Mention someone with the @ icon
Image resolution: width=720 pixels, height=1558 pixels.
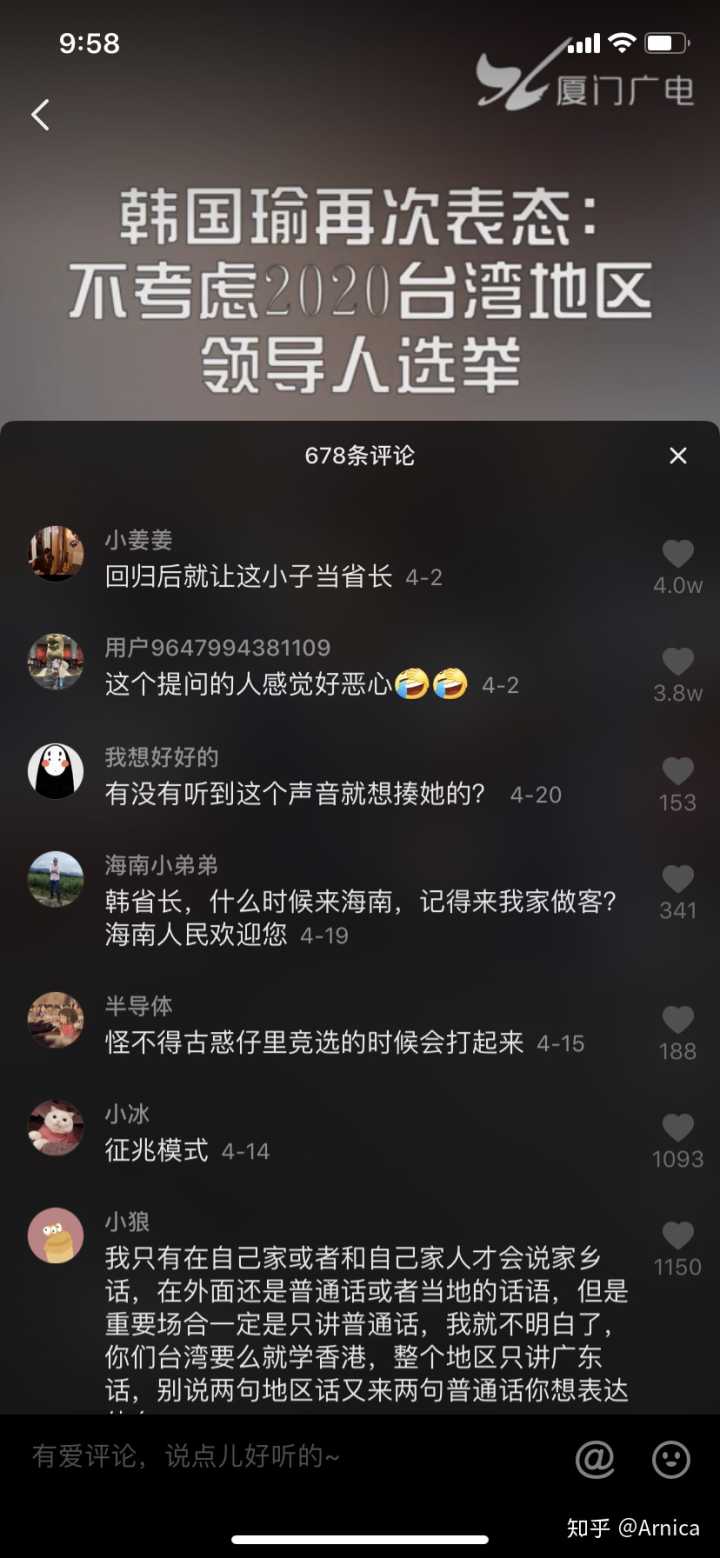[x=595, y=1460]
